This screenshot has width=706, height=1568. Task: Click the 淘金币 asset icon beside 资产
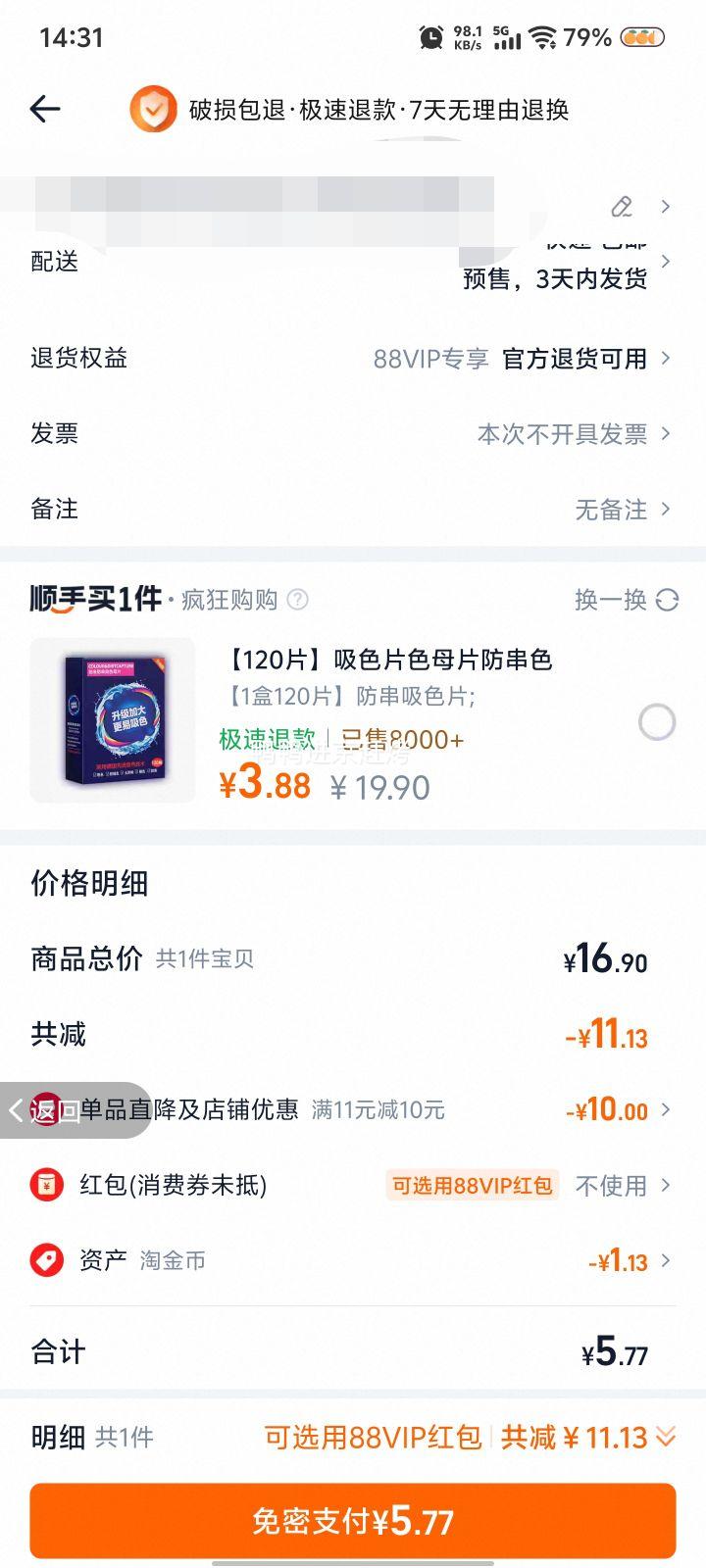48,1261
